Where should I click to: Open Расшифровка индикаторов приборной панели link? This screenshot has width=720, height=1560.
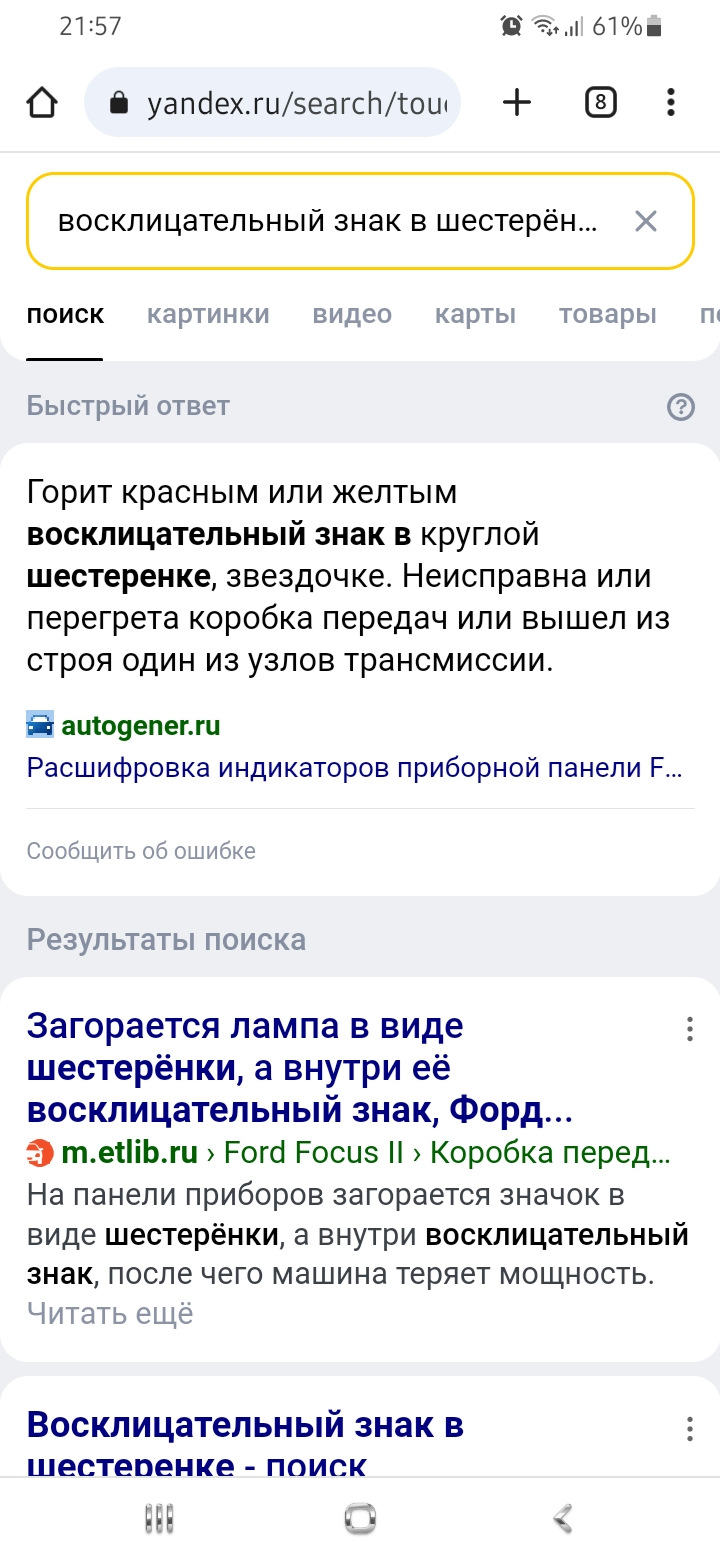tap(355, 768)
